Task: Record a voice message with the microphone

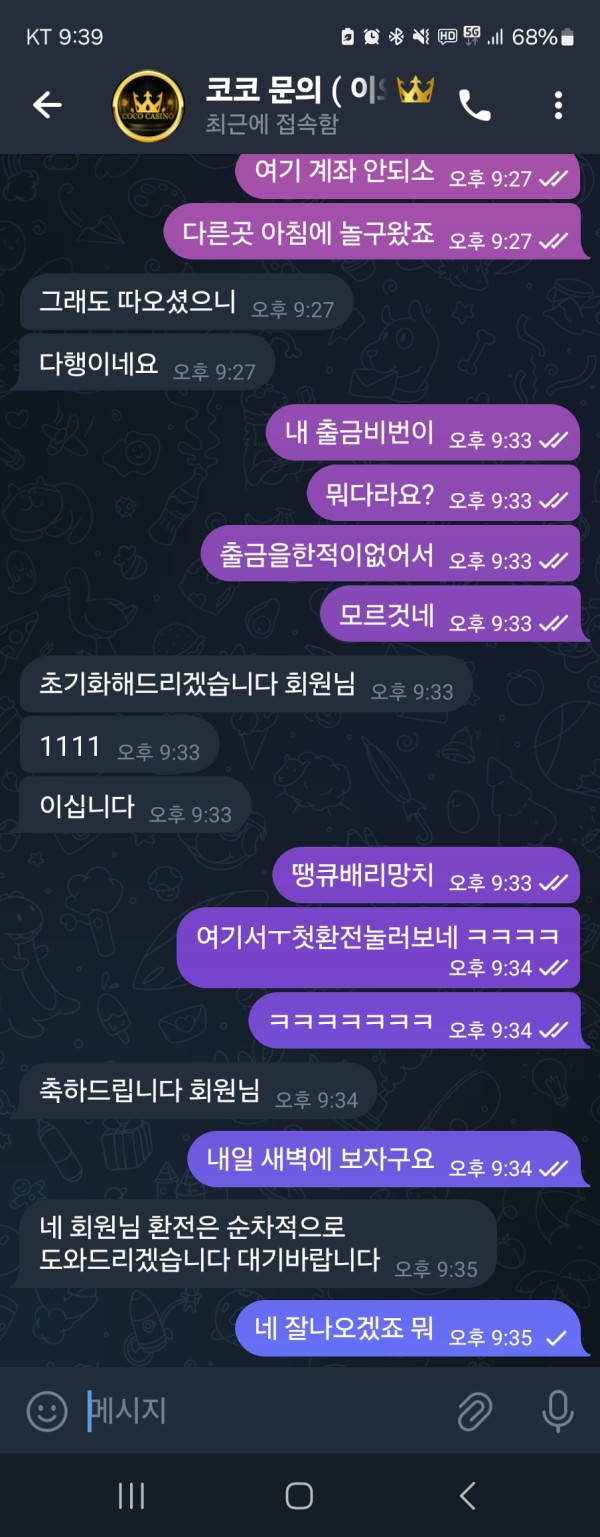Action: point(557,1412)
